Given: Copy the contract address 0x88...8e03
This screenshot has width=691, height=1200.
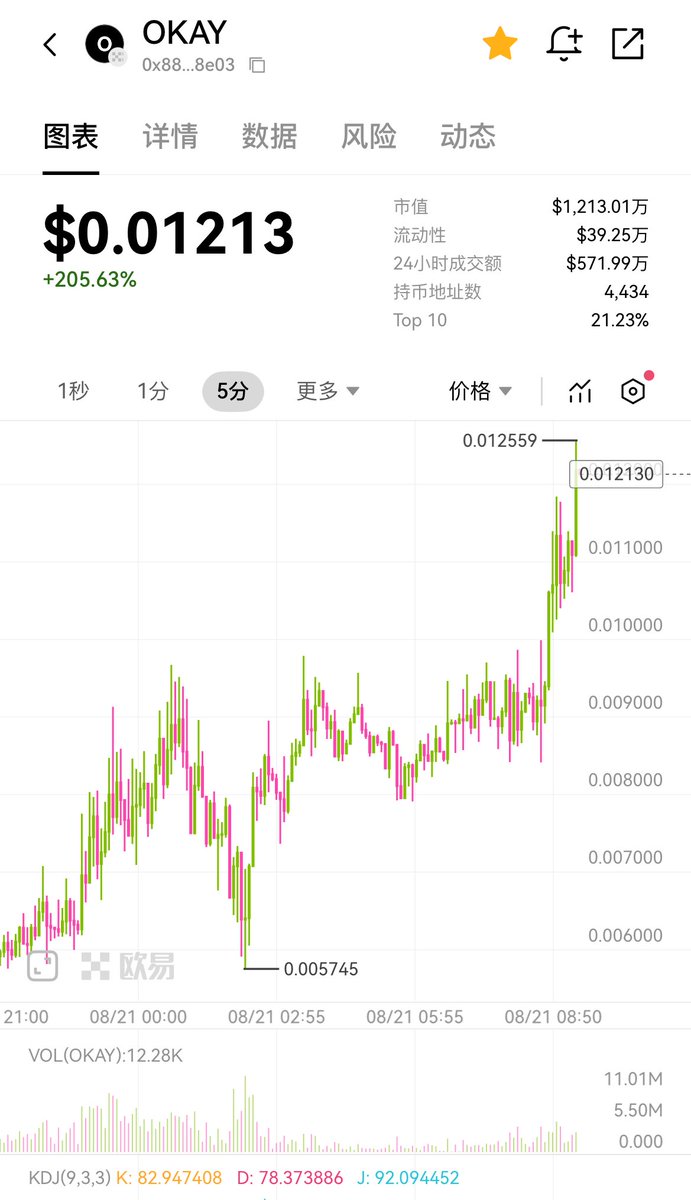Looking at the screenshot, I should tap(257, 65).
